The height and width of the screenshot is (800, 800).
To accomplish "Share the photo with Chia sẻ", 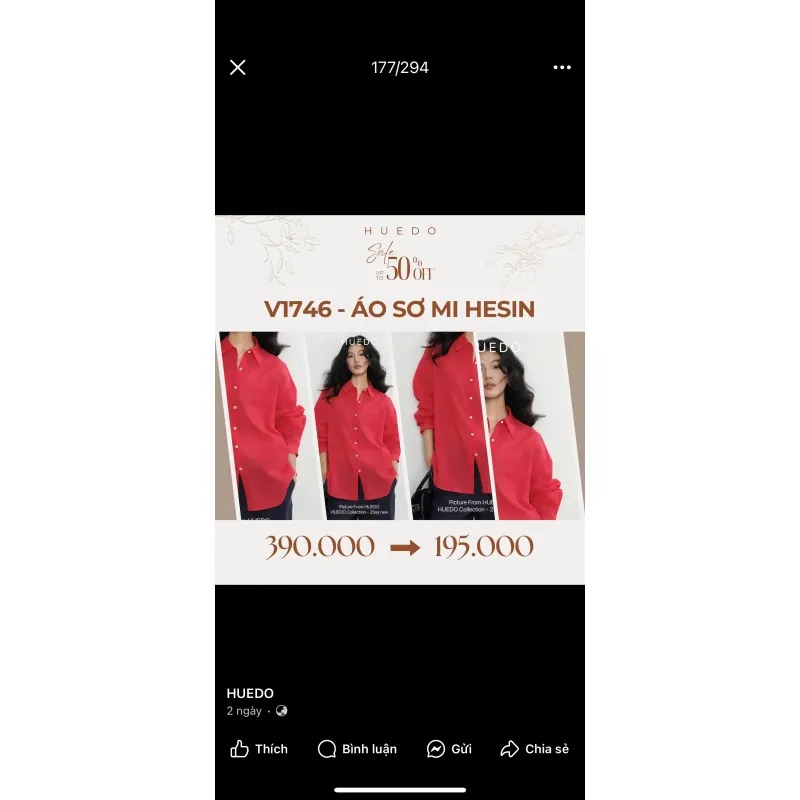I will (535, 749).
